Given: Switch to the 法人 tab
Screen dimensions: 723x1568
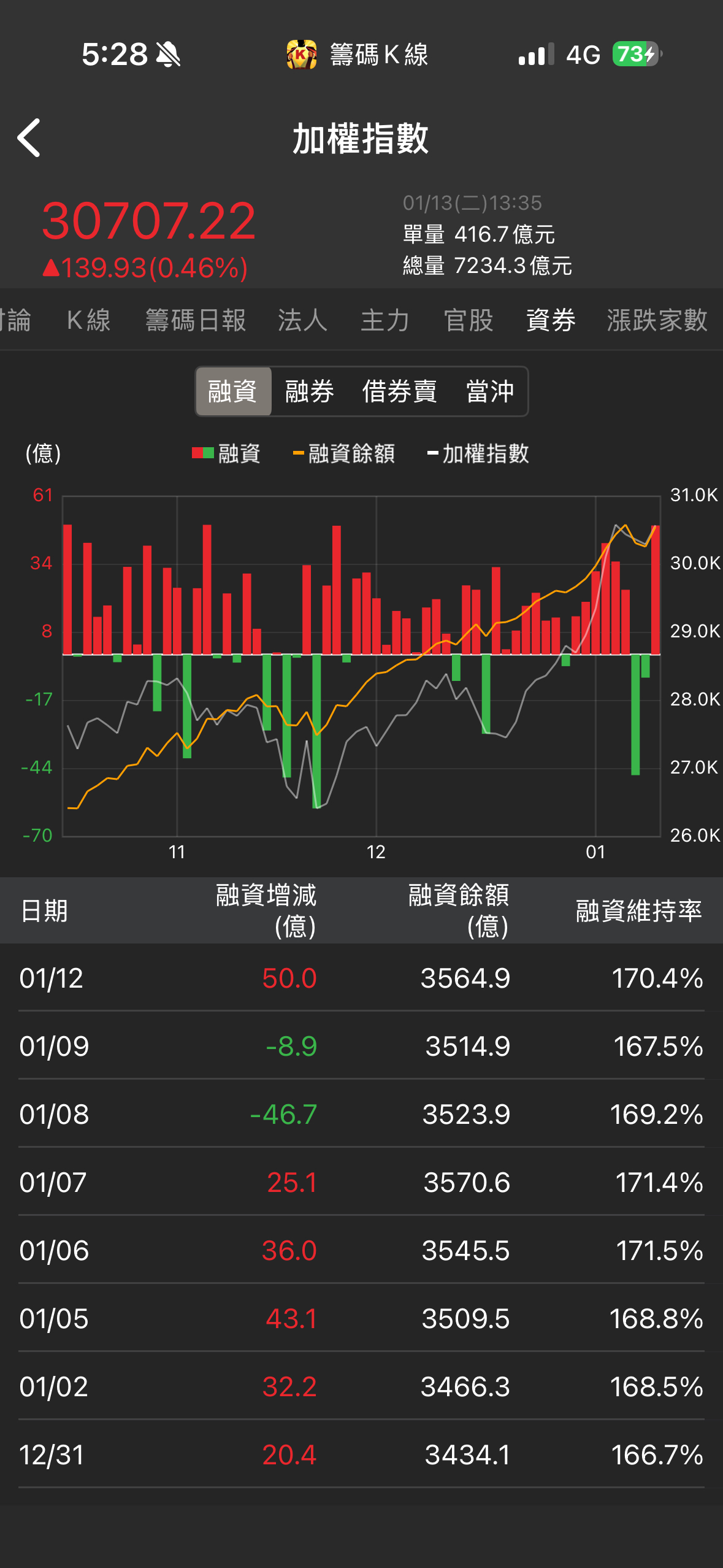Looking at the screenshot, I should pyautogui.click(x=302, y=320).
